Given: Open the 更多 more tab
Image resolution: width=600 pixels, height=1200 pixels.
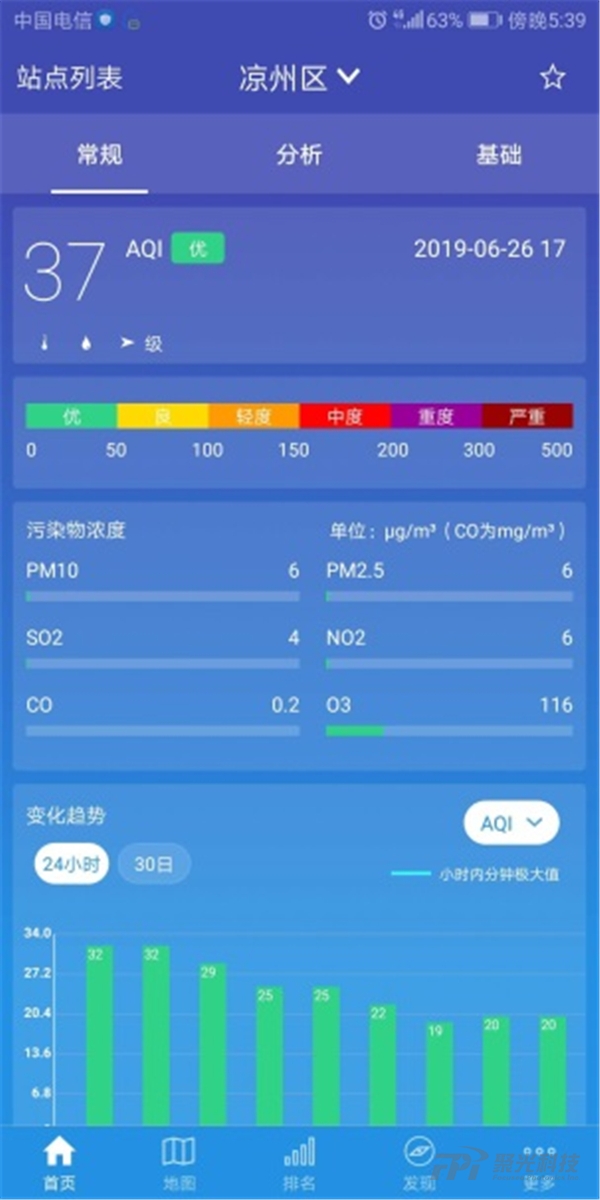Looking at the screenshot, I should [x=539, y=1162].
